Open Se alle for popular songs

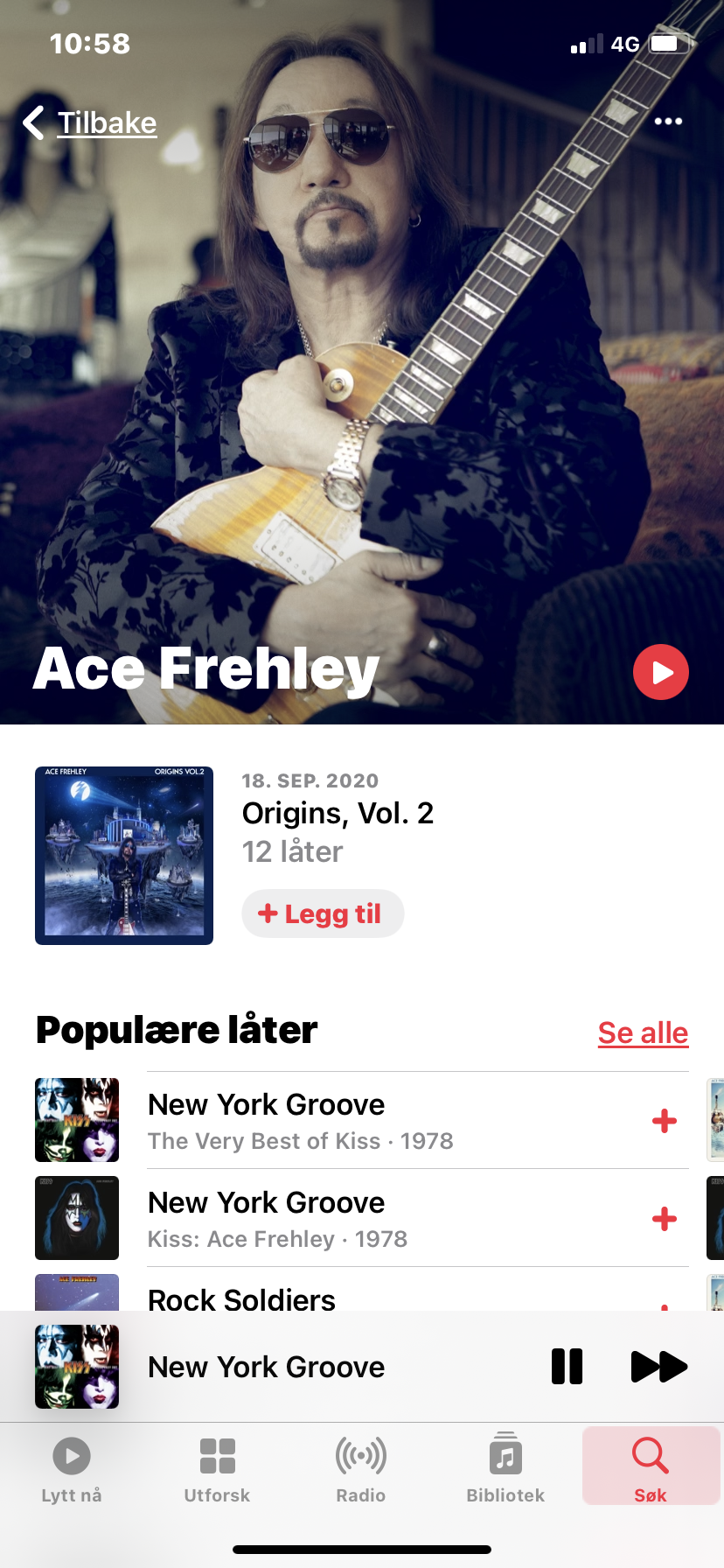pyautogui.click(x=643, y=1032)
